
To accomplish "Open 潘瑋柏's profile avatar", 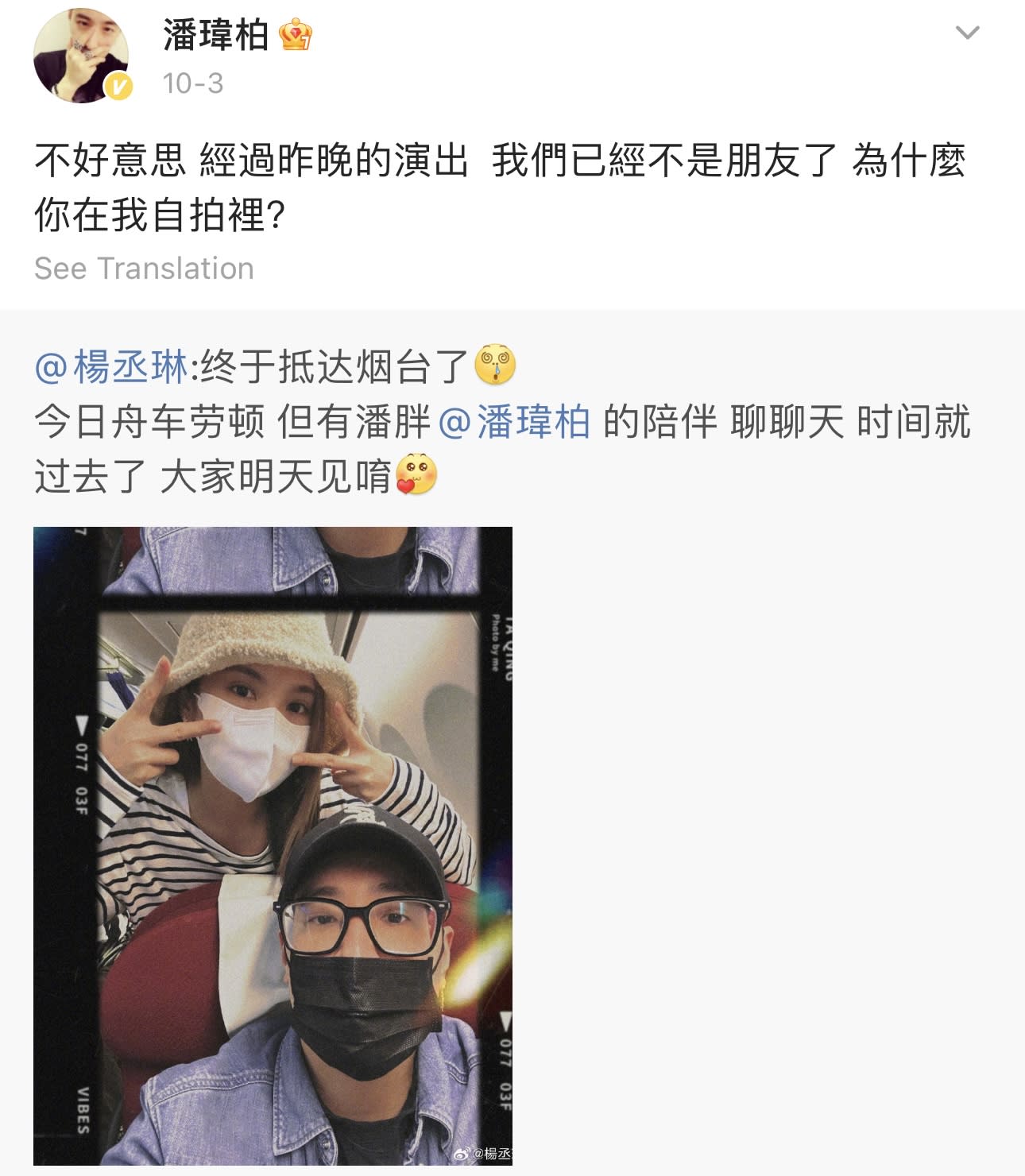I will tap(81, 56).
